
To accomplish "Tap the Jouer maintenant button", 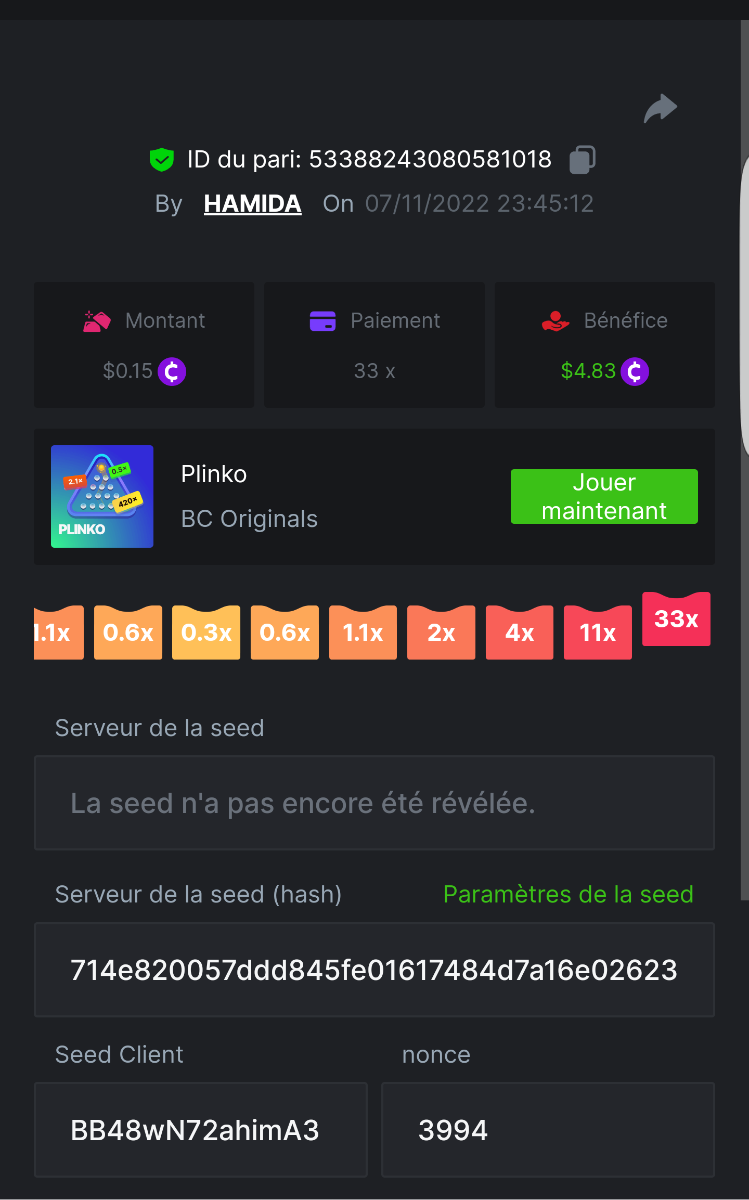I will (x=604, y=496).
